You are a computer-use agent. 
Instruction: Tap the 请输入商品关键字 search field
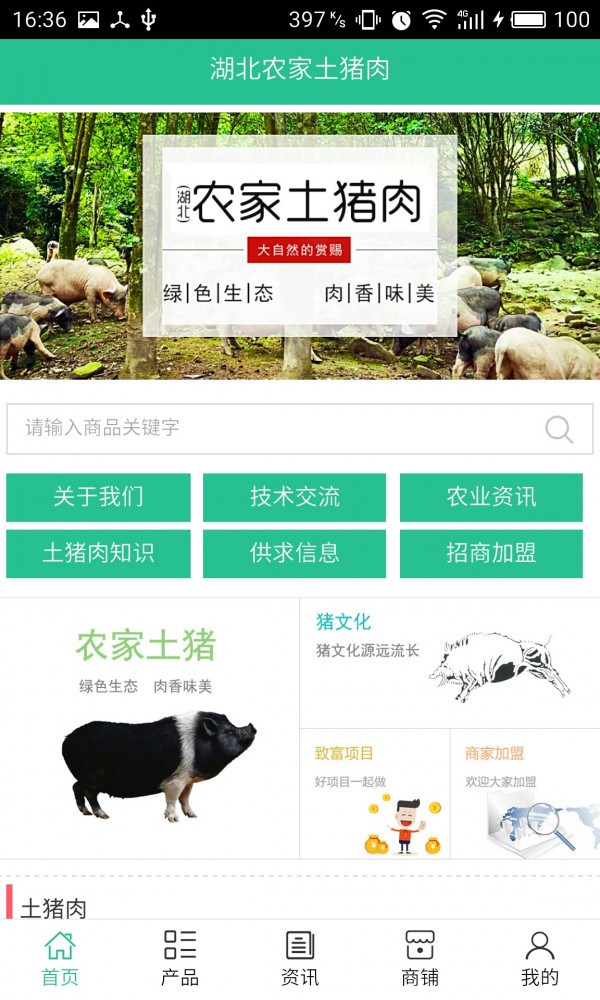click(270, 428)
